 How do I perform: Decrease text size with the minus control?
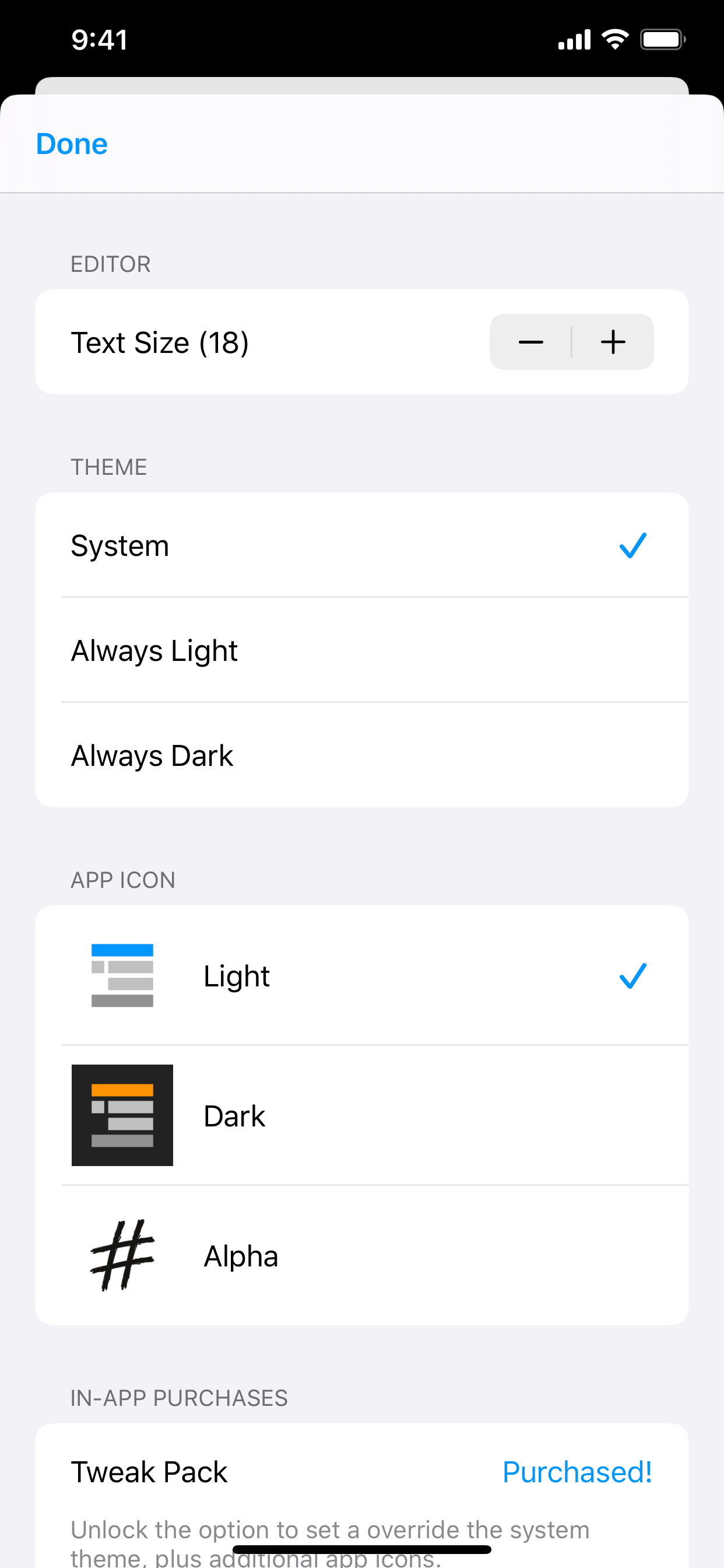pyautogui.click(x=530, y=341)
